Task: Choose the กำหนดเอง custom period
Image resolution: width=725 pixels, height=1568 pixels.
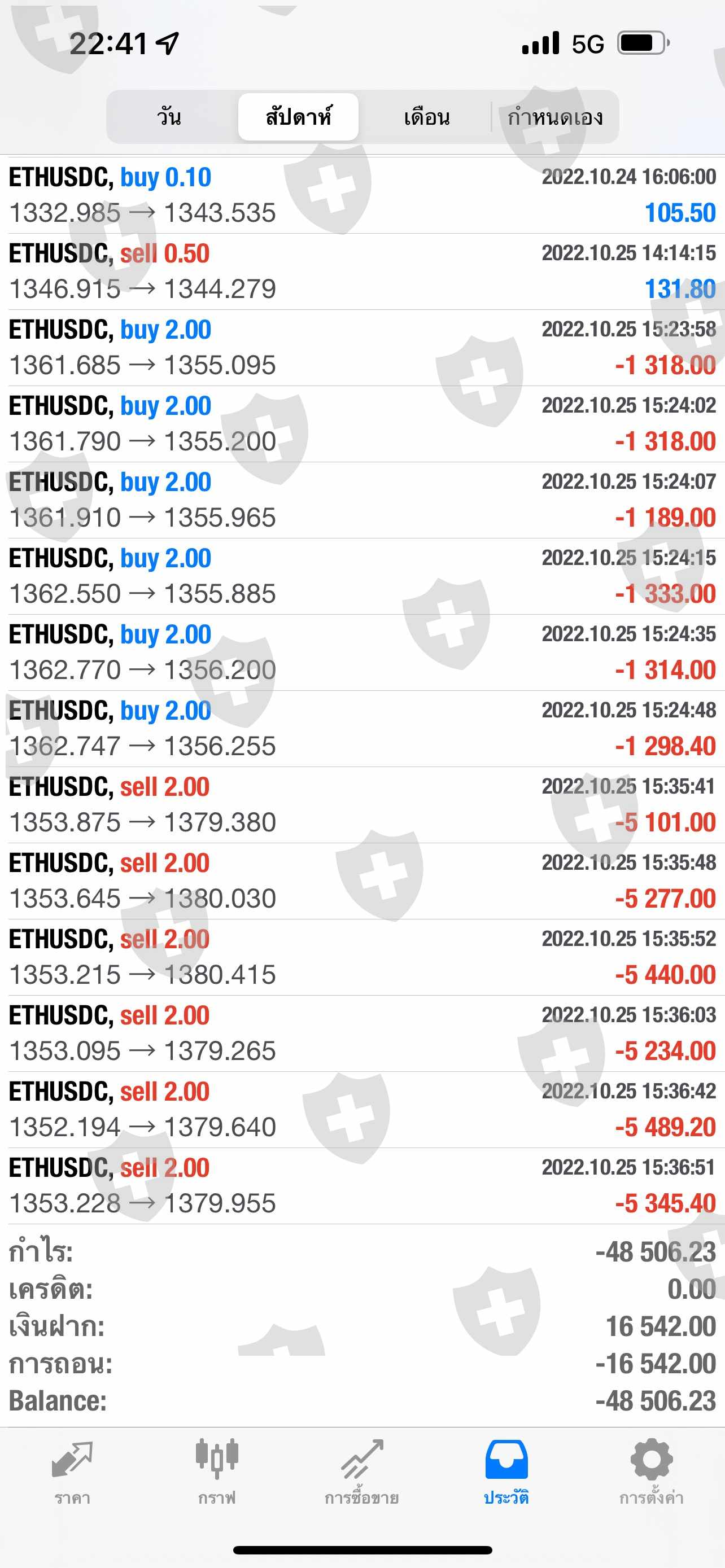Action: tap(554, 117)
